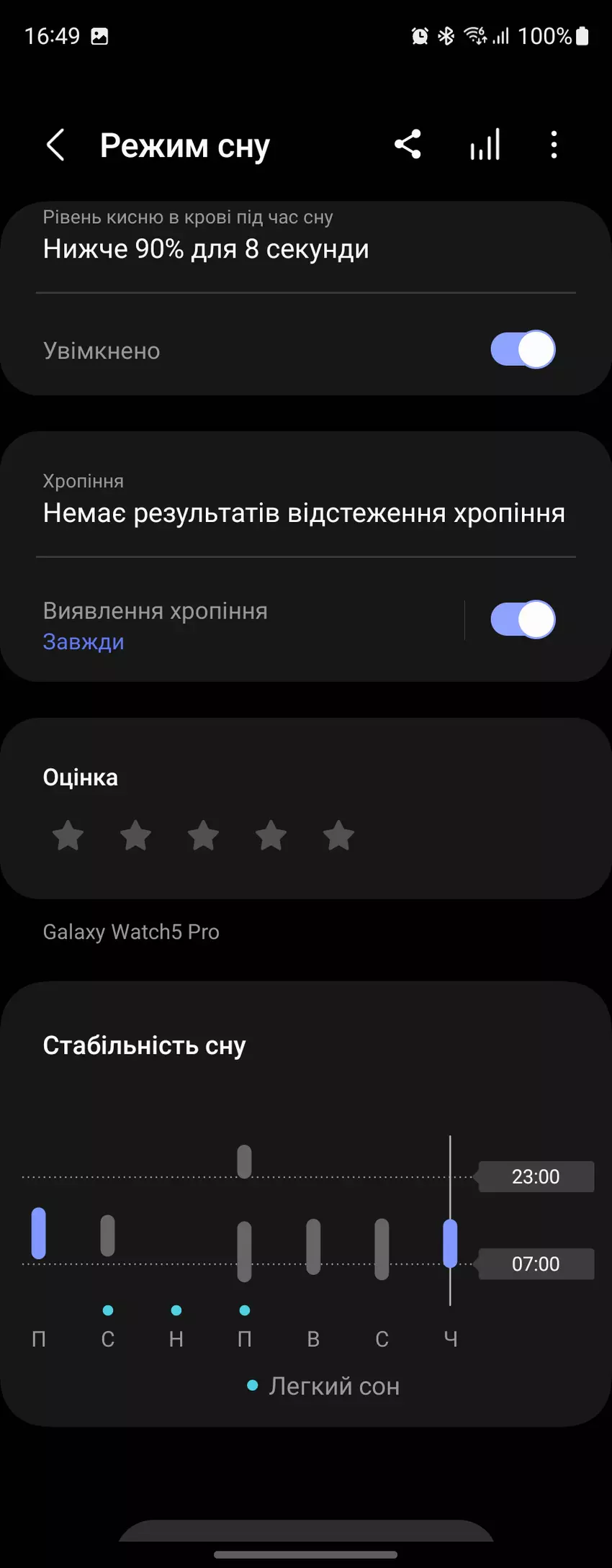Image resolution: width=612 pixels, height=1568 pixels.
Task: Disable the "Виявлення хропіння" switch
Action: 524,619
